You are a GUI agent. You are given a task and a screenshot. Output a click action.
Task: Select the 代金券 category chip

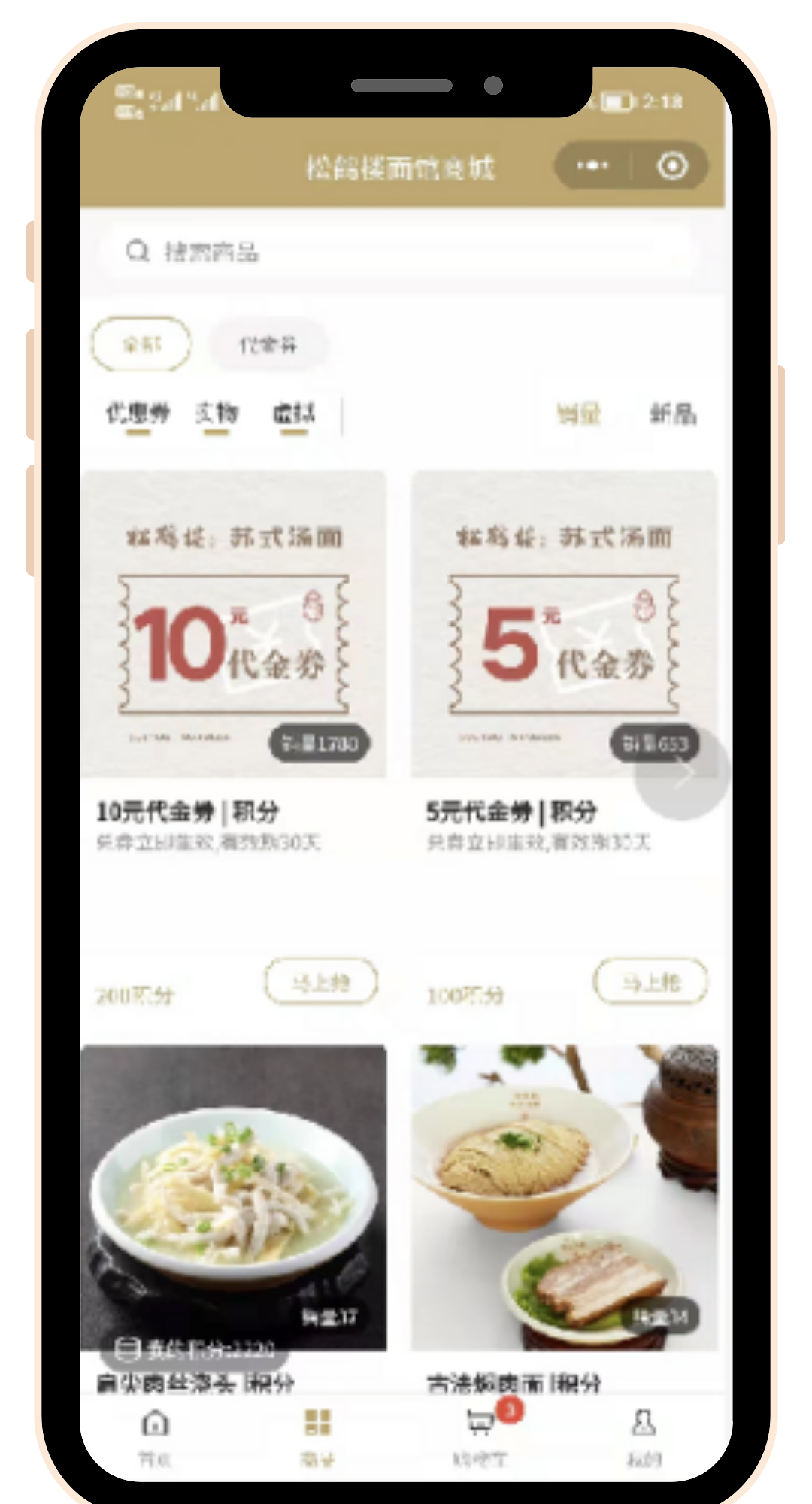268,345
